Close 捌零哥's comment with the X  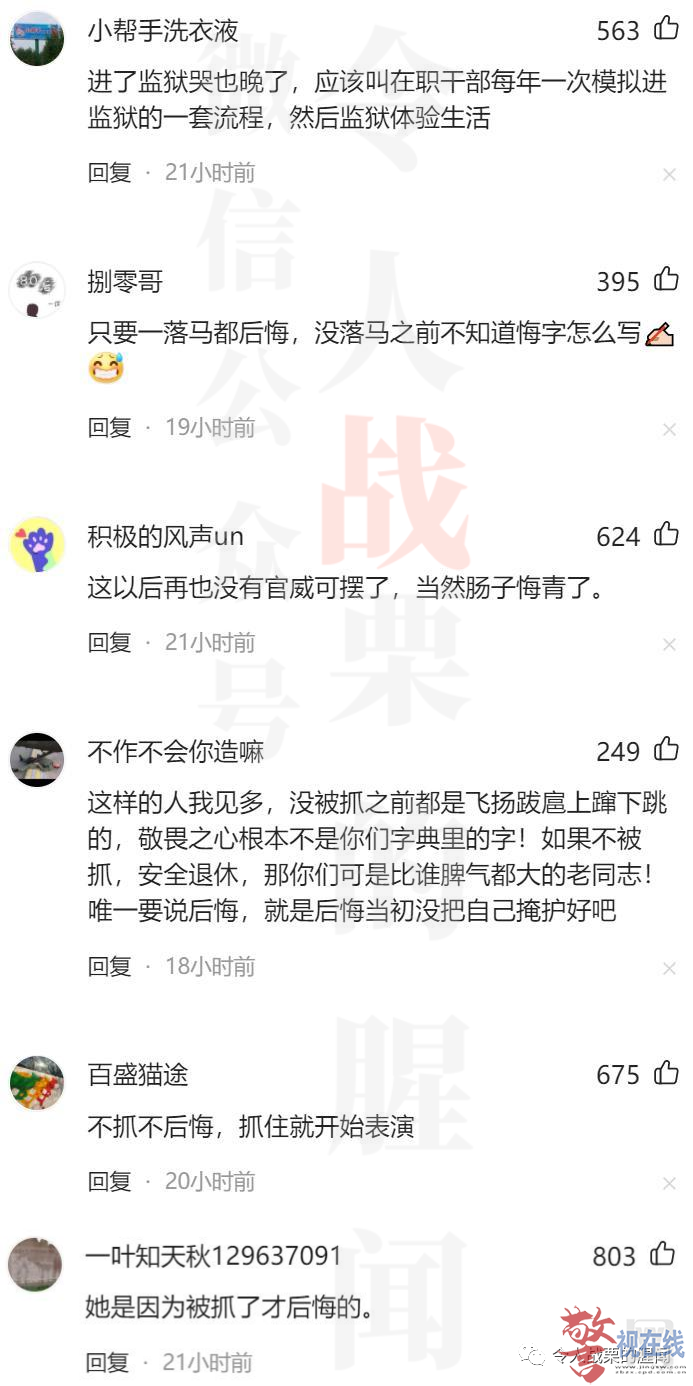[669, 430]
